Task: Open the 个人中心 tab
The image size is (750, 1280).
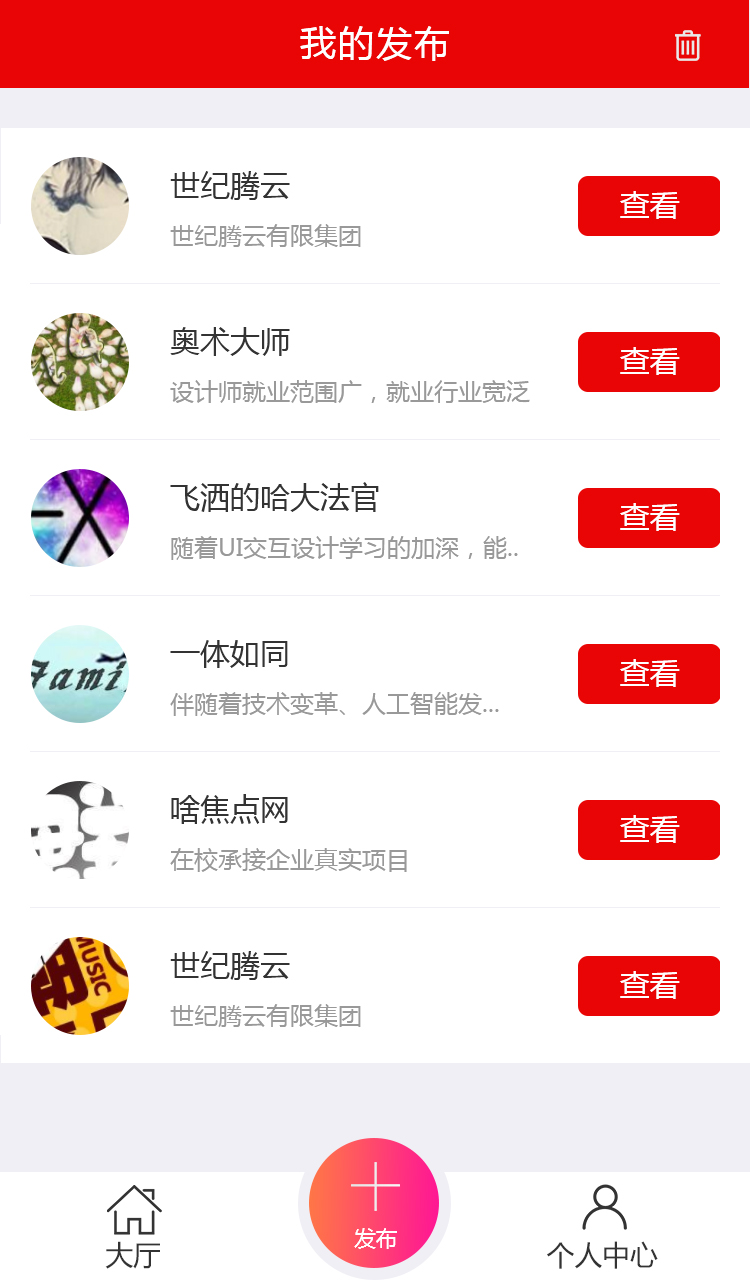Action: pyautogui.click(x=603, y=1226)
